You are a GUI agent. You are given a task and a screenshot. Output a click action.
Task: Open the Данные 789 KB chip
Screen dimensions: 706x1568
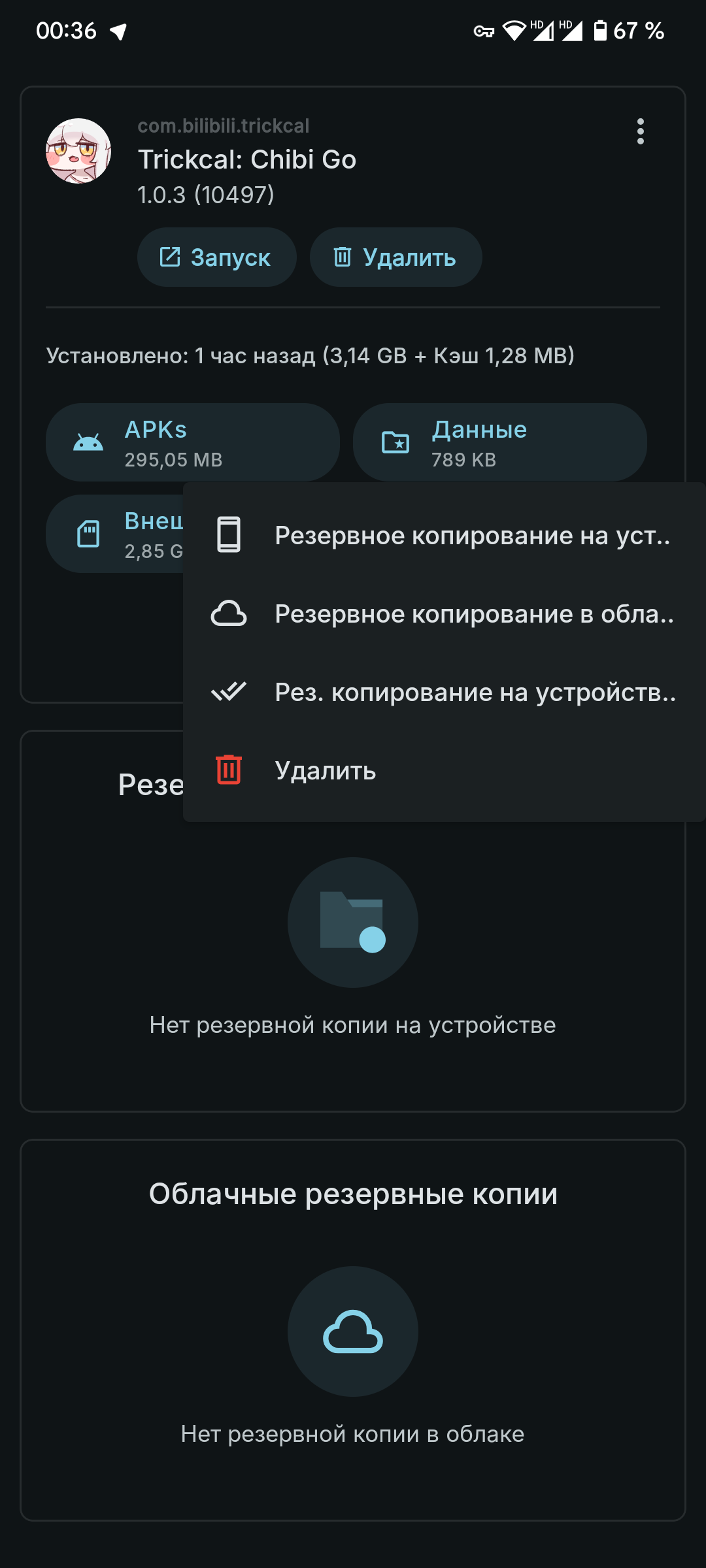(x=499, y=443)
